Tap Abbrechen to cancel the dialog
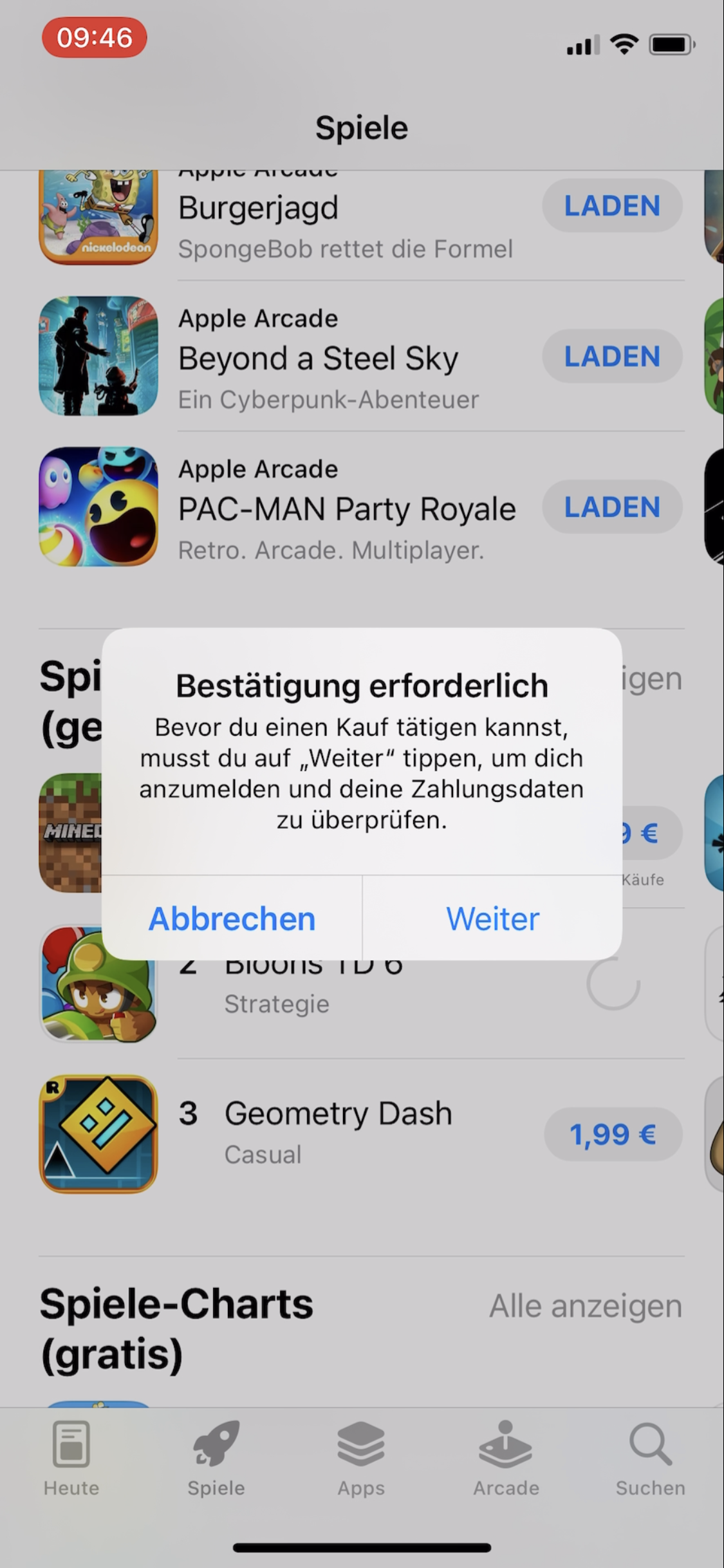Screen dimensions: 724x1568 232,918
